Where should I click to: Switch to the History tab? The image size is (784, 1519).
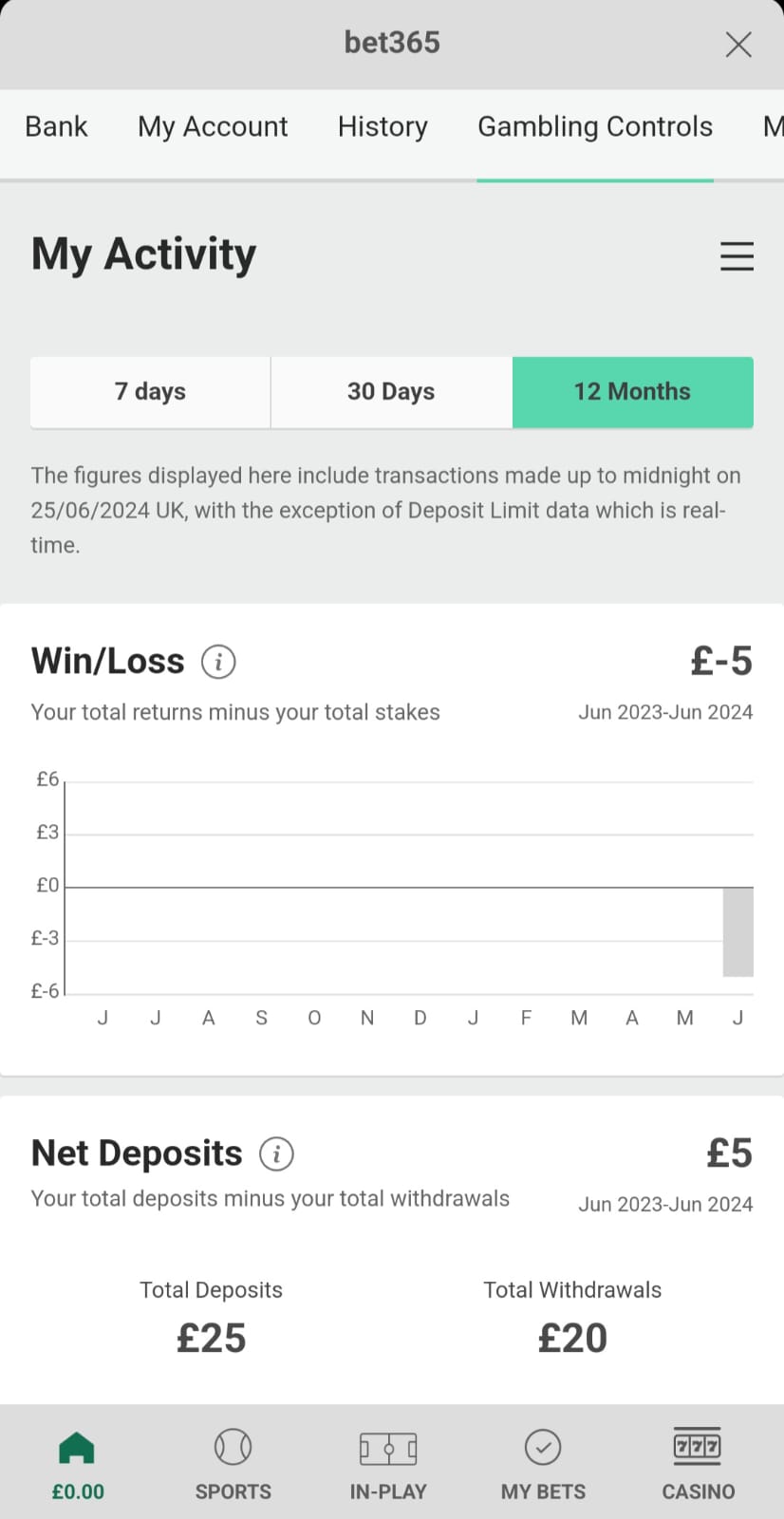(x=383, y=126)
